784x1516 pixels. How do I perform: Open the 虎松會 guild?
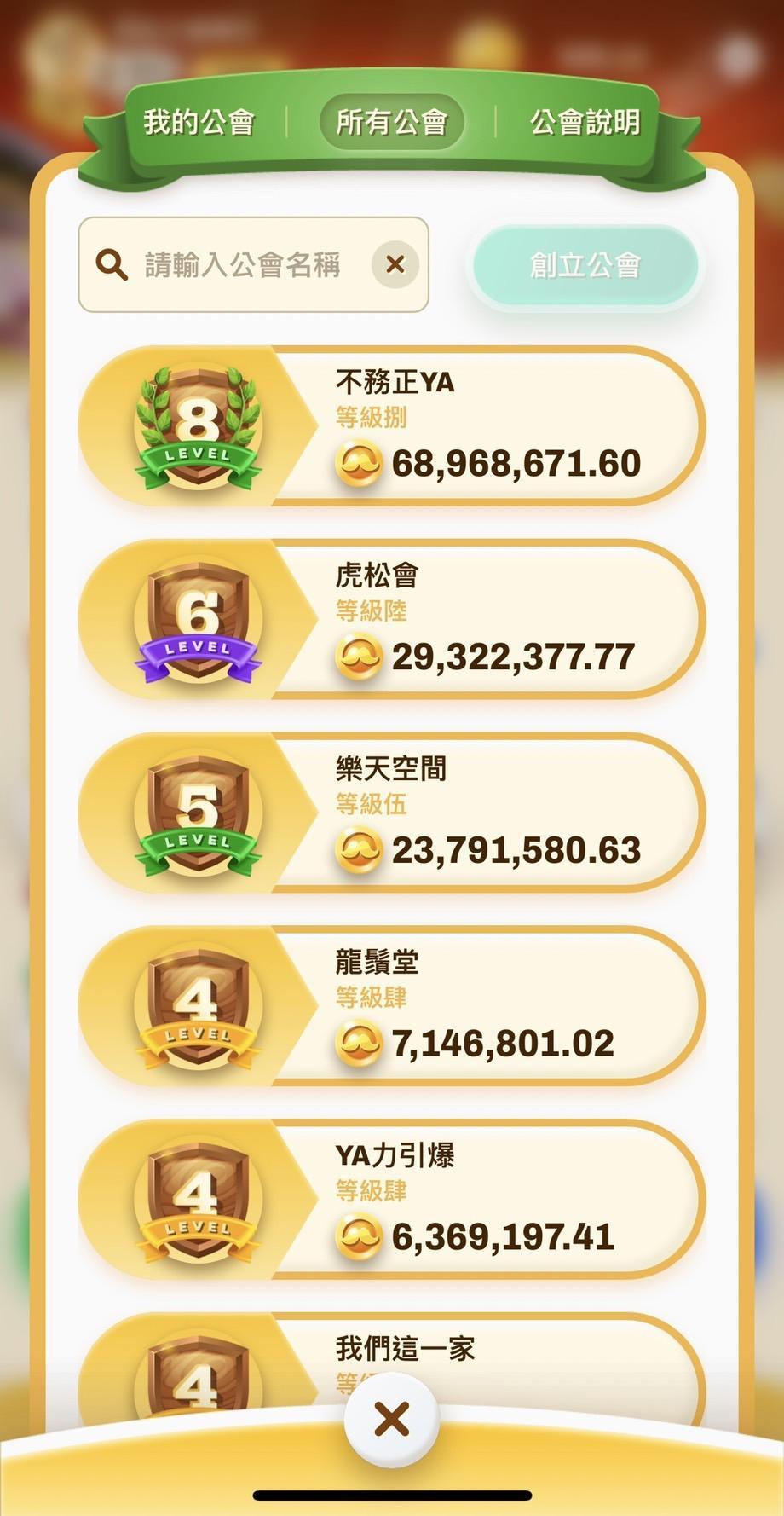486,620
